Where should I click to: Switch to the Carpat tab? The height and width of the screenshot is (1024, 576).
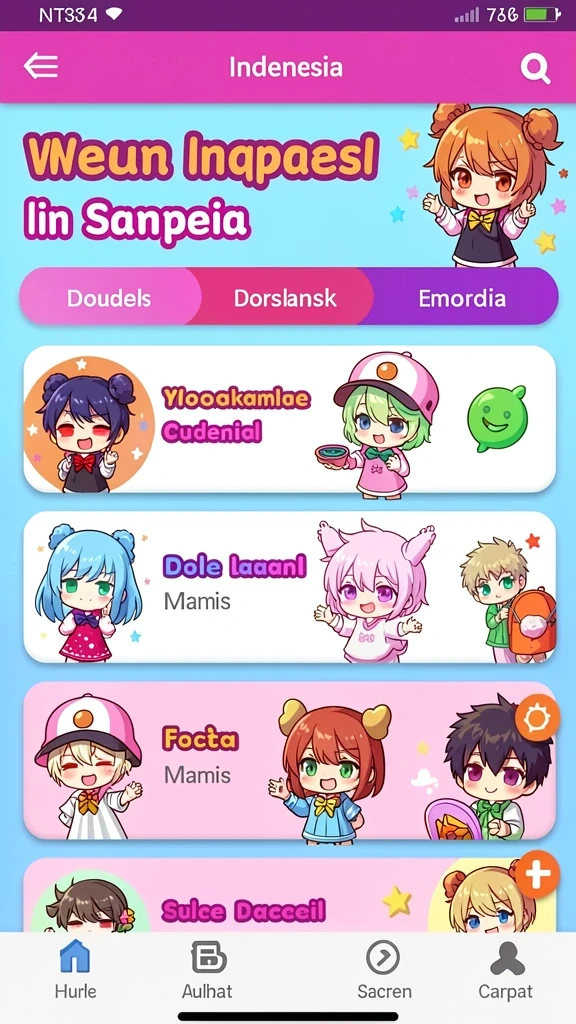tap(506, 970)
